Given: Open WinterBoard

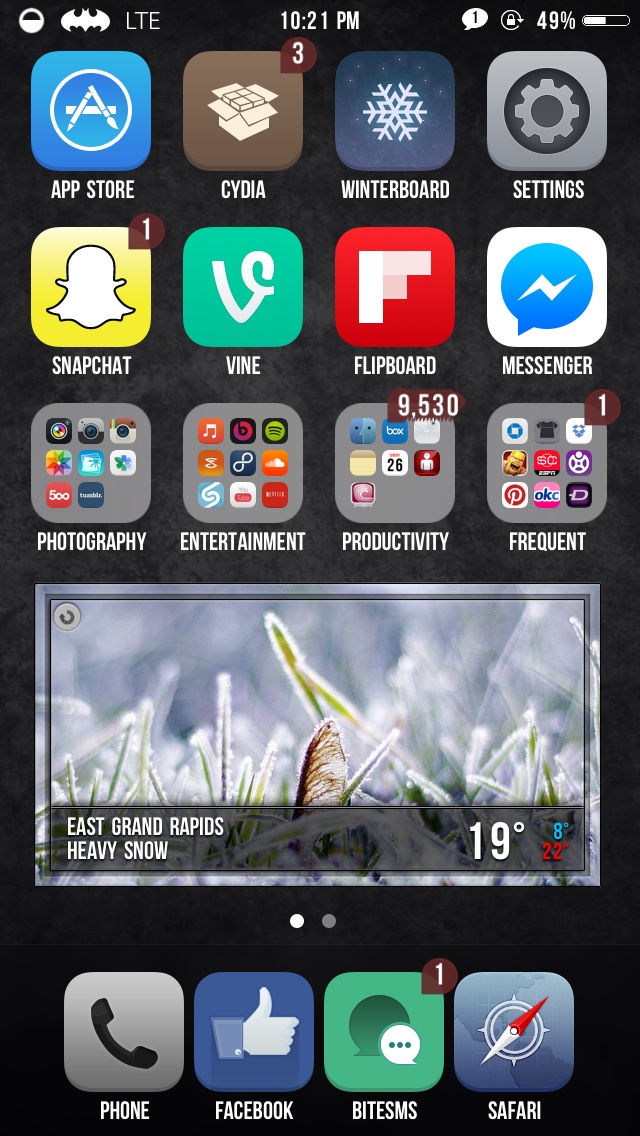Looking at the screenshot, I should [x=395, y=111].
